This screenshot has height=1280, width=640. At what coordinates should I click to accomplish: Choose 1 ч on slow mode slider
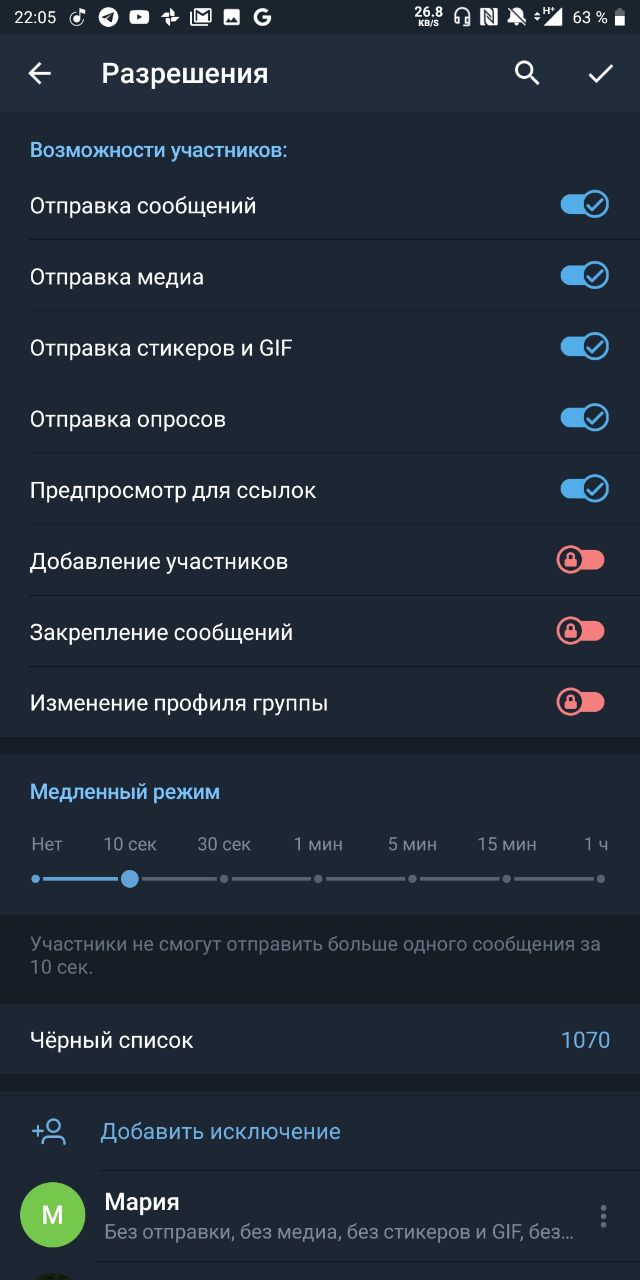pos(600,879)
